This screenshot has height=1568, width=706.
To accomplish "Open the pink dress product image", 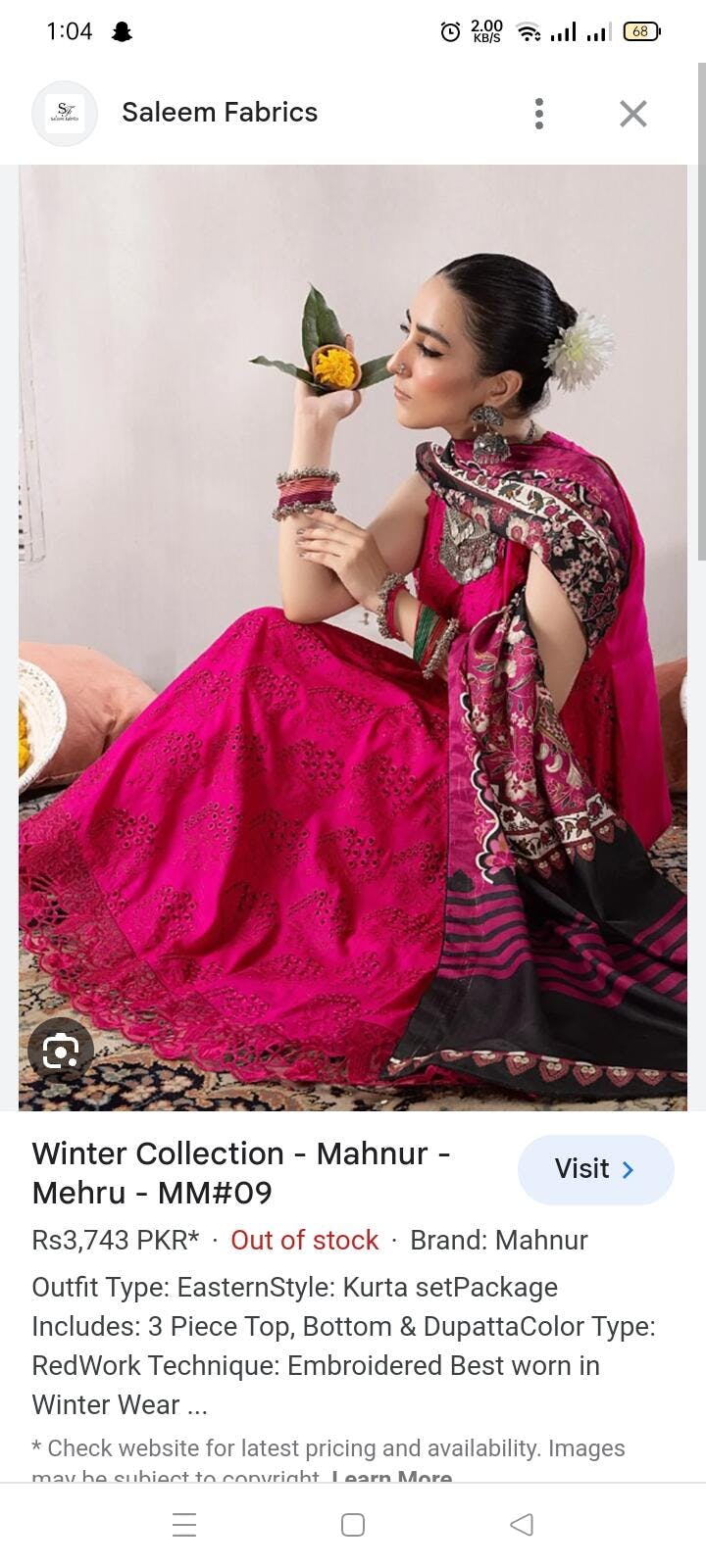I will (x=353, y=637).
